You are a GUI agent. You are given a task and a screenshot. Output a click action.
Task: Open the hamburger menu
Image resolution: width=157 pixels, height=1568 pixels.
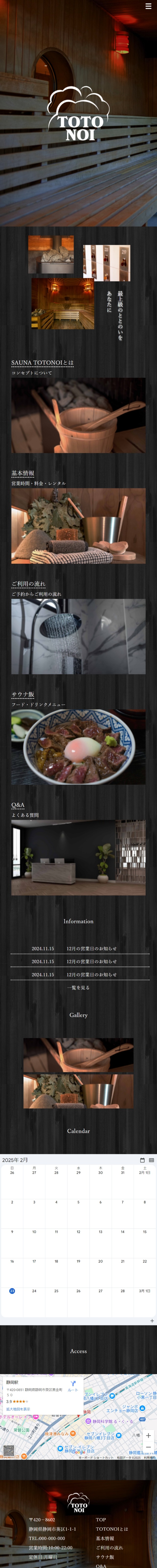pos(148,6)
